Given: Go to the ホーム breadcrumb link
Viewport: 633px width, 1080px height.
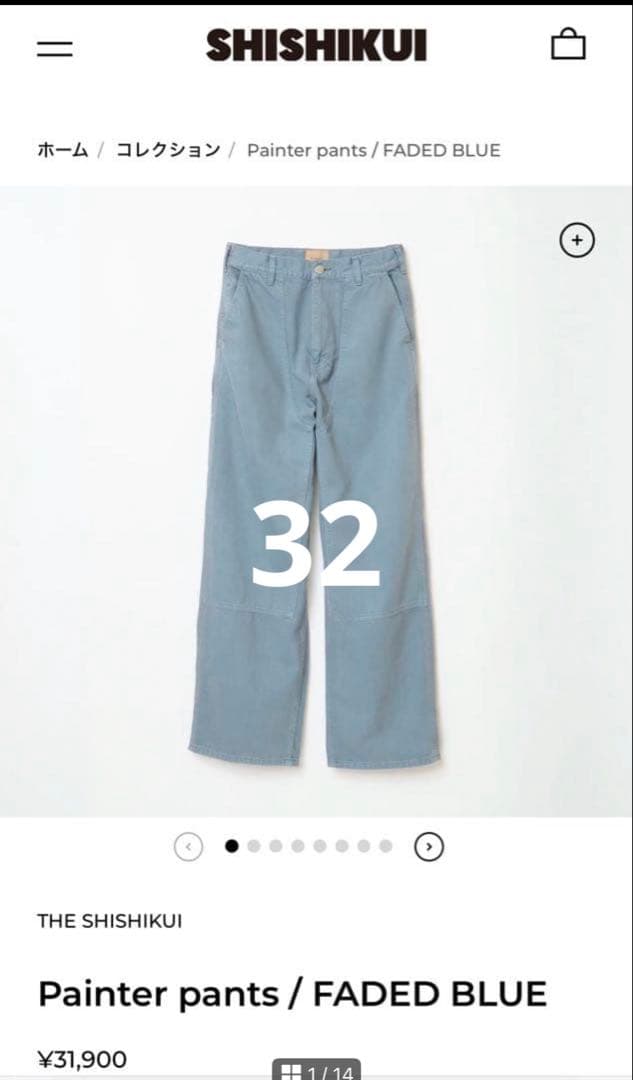Looking at the screenshot, I should pyautogui.click(x=63, y=150).
